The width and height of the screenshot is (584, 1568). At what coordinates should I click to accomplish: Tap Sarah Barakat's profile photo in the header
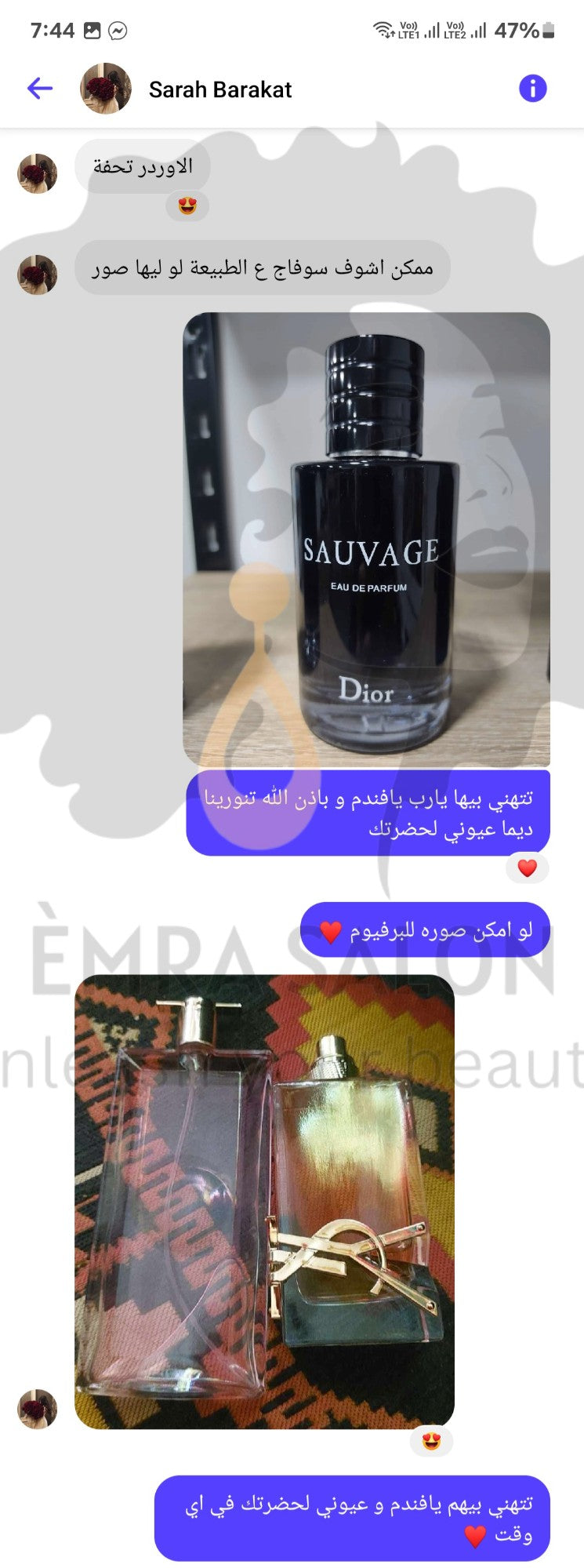(x=101, y=88)
